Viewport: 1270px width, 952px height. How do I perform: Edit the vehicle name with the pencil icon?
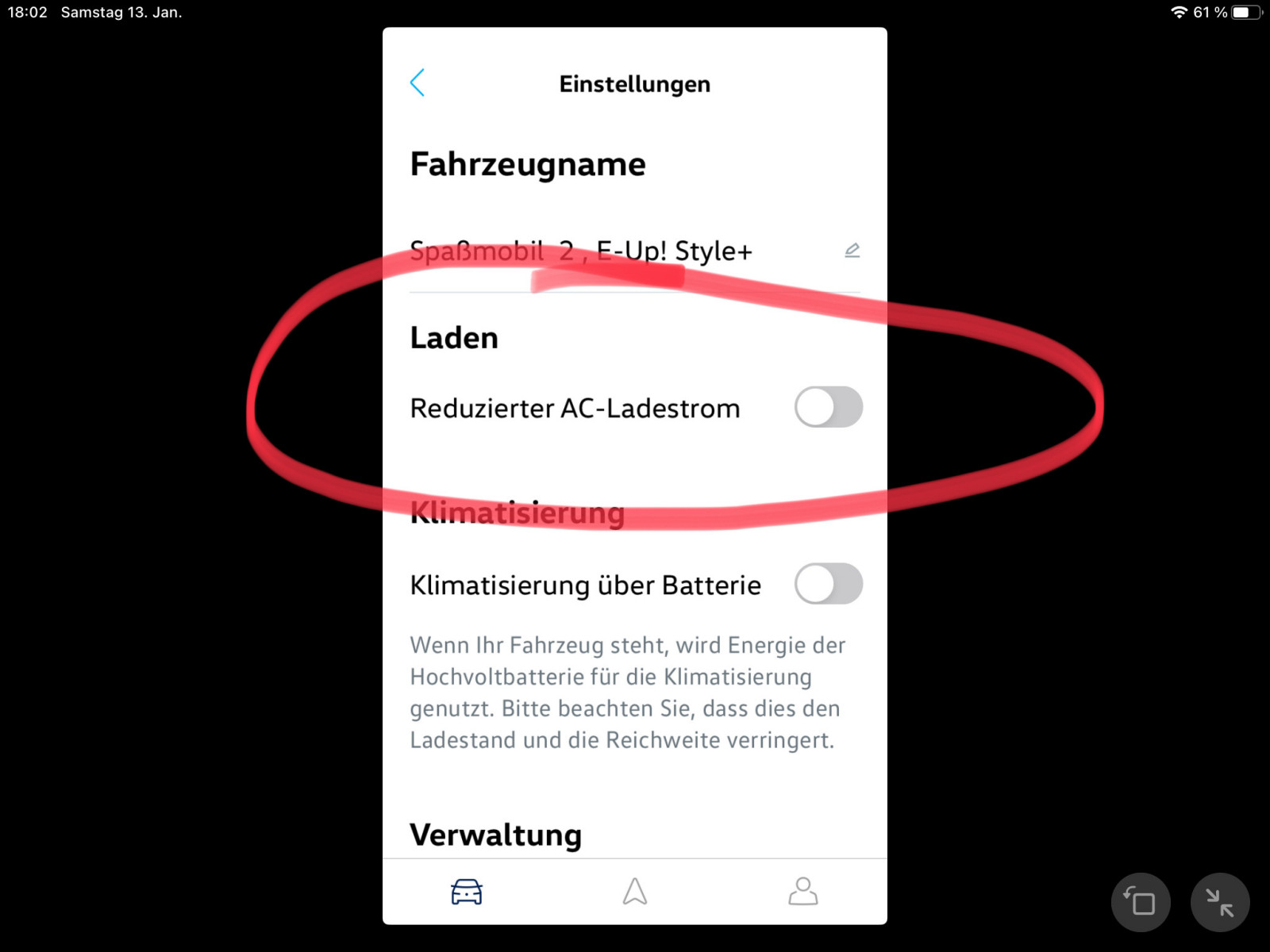(x=852, y=251)
